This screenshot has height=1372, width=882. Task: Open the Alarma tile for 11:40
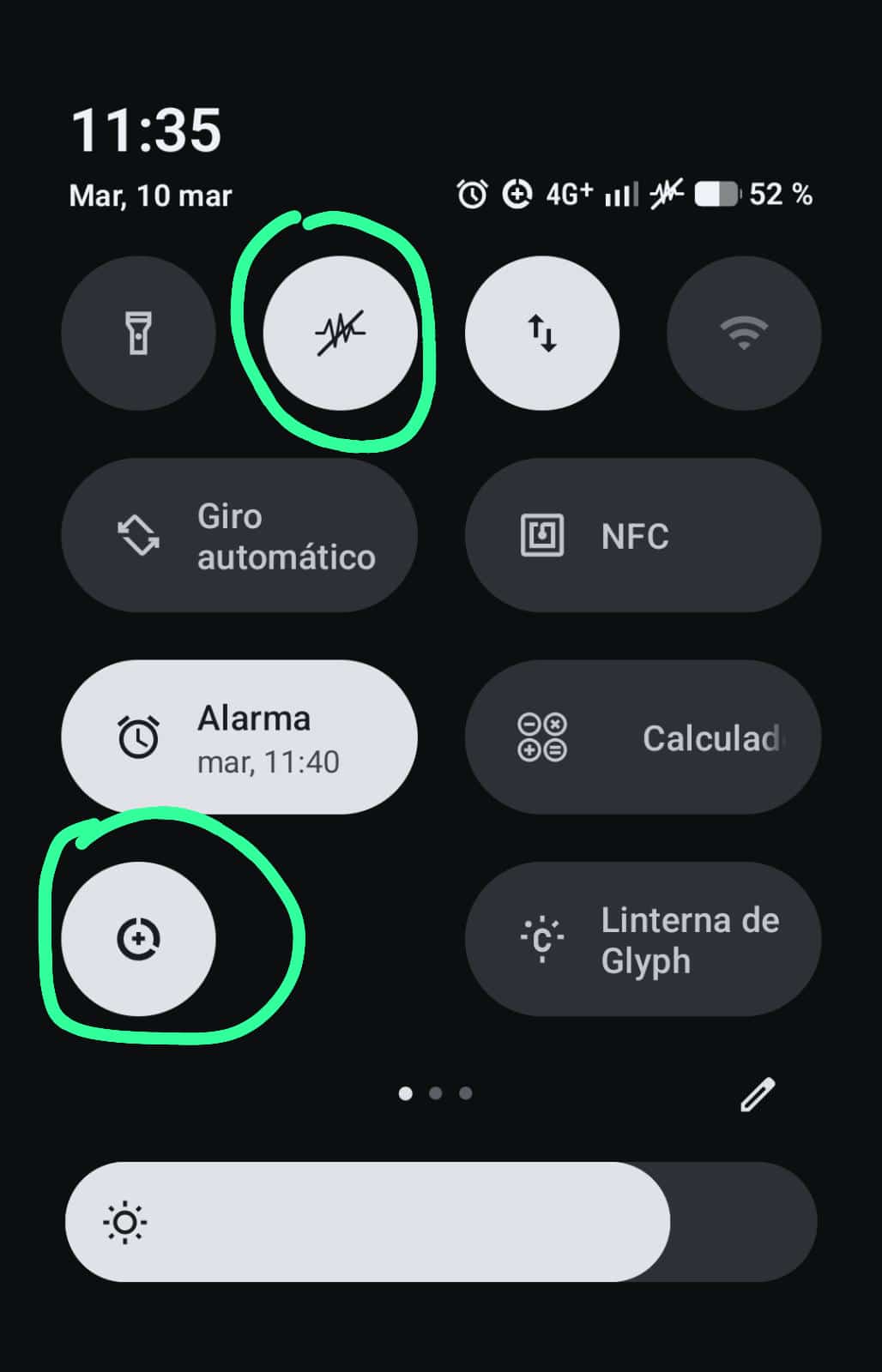pyautogui.click(x=239, y=737)
